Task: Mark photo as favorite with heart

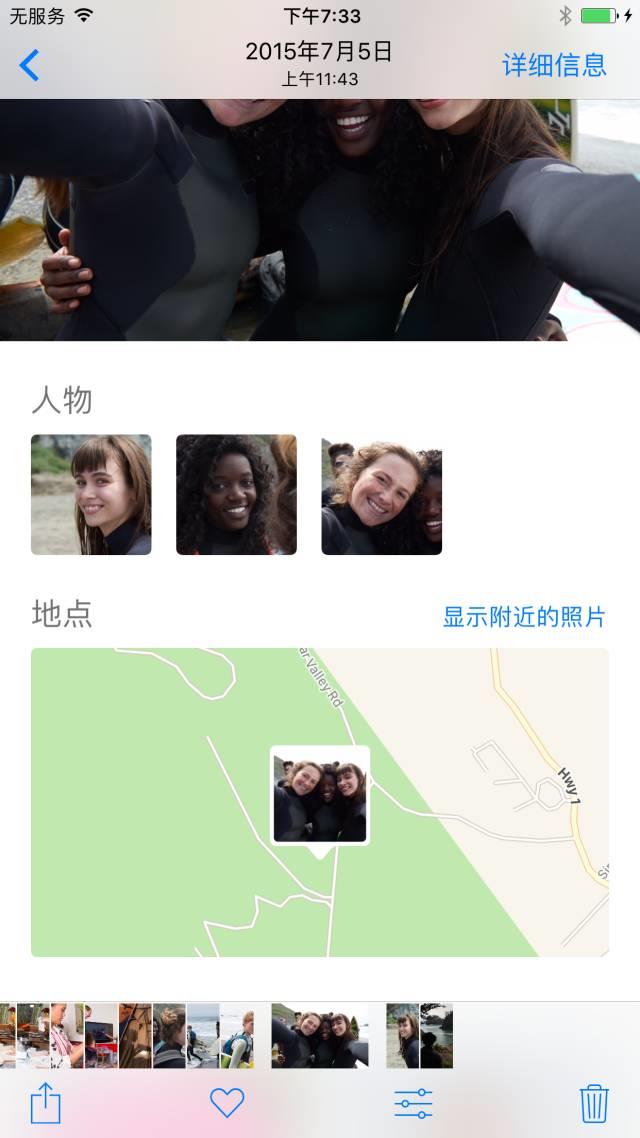Action: click(x=227, y=1103)
